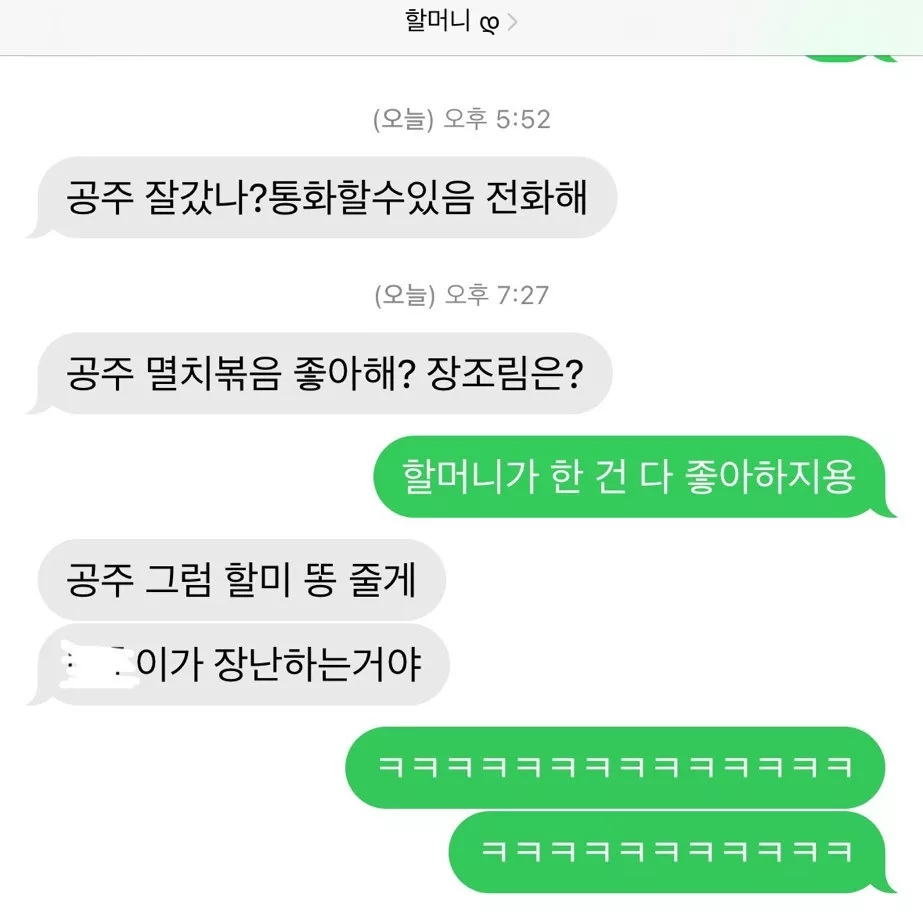
Task: Open contact details for 할머니
Action: [x=461, y=22]
